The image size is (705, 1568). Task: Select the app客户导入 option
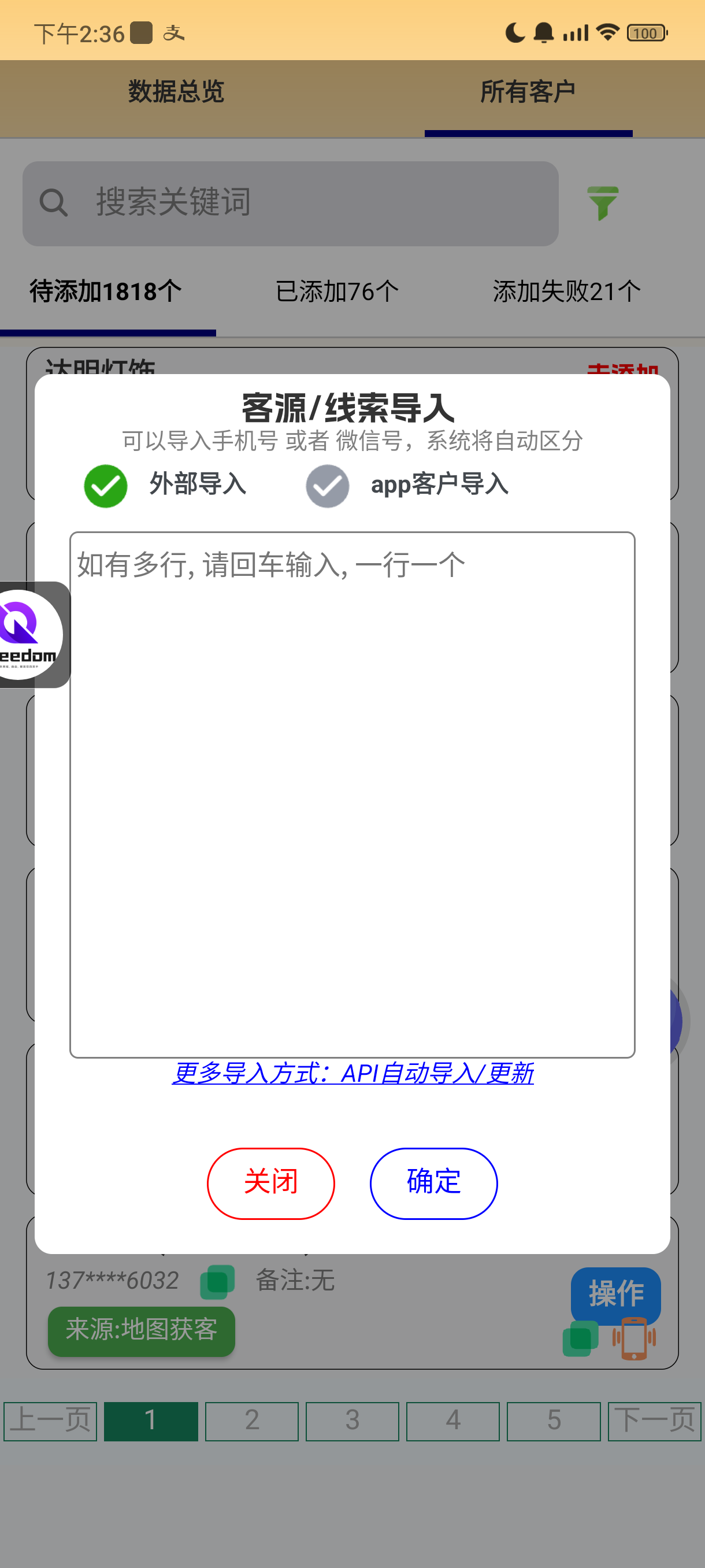tap(327, 486)
